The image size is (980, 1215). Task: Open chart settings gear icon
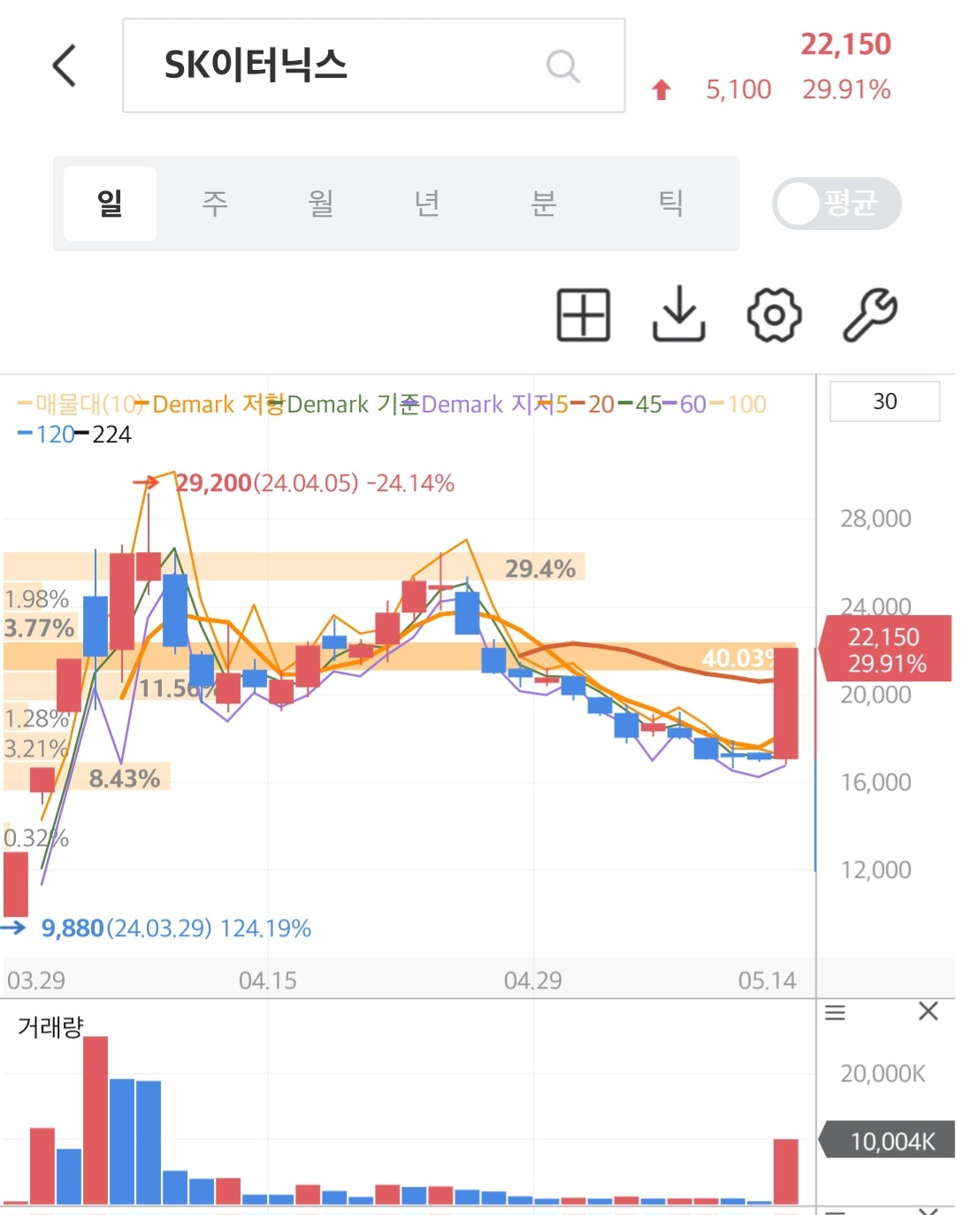coord(774,314)
